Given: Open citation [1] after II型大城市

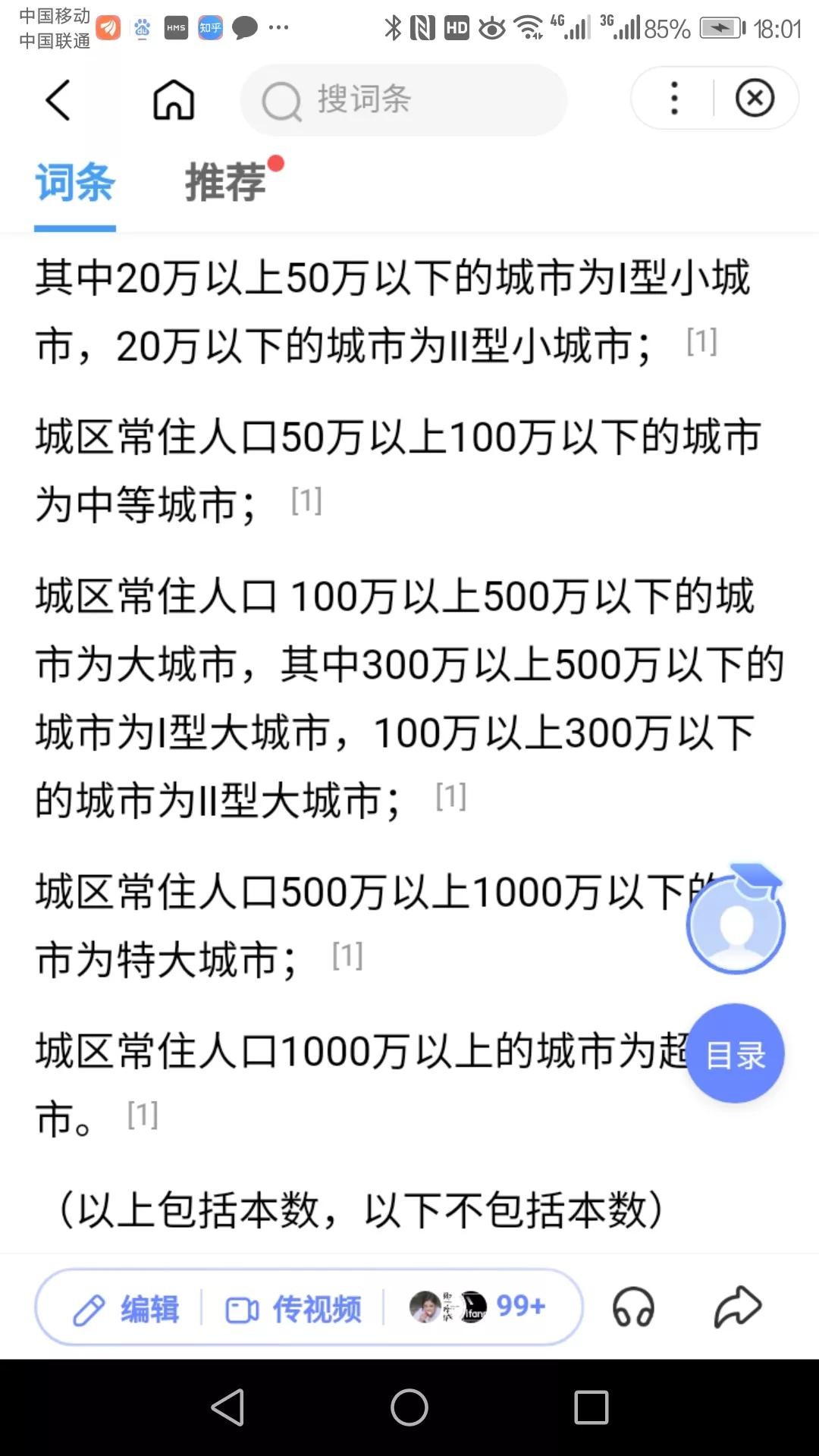Looking at the screenshot, I should pos(450,797).
